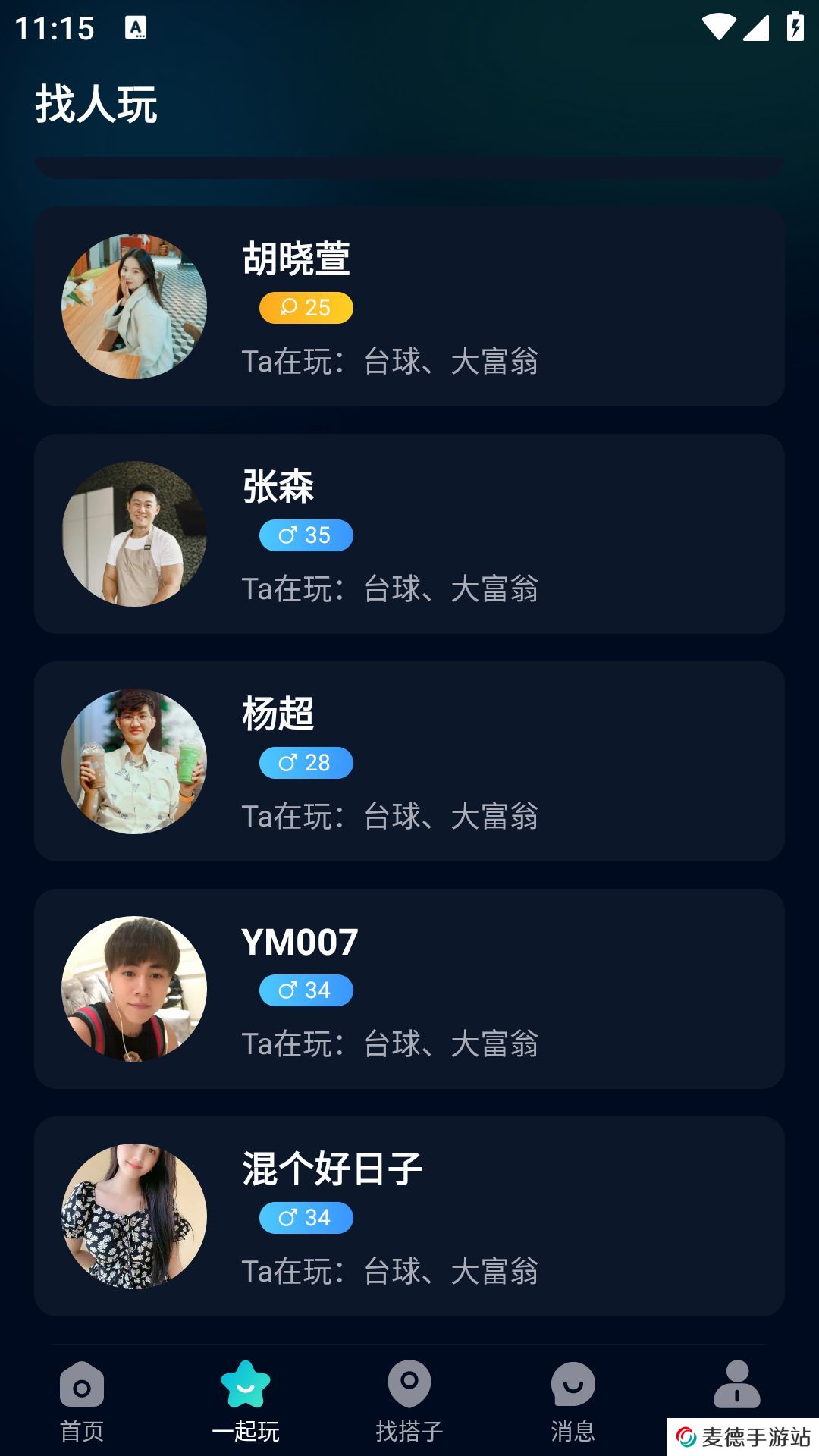The width and height of the screenshot is (819, 1456).
Task: Click 胡晓萱's yellow female gender badge
Action: [306, 308]
